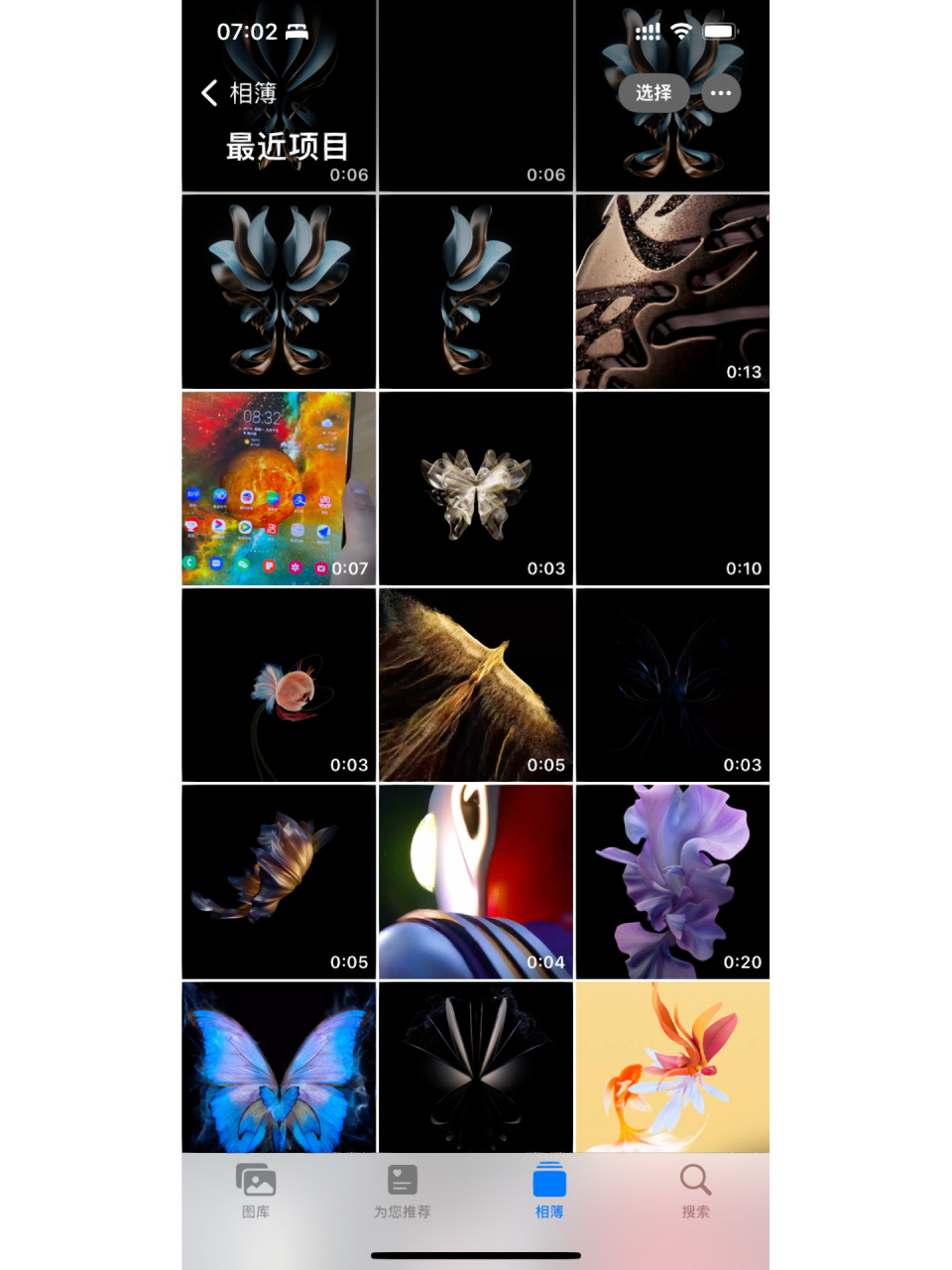Open the black folding fan photo
This screenshot has width=952, height=1270.
click(475, 1067)
